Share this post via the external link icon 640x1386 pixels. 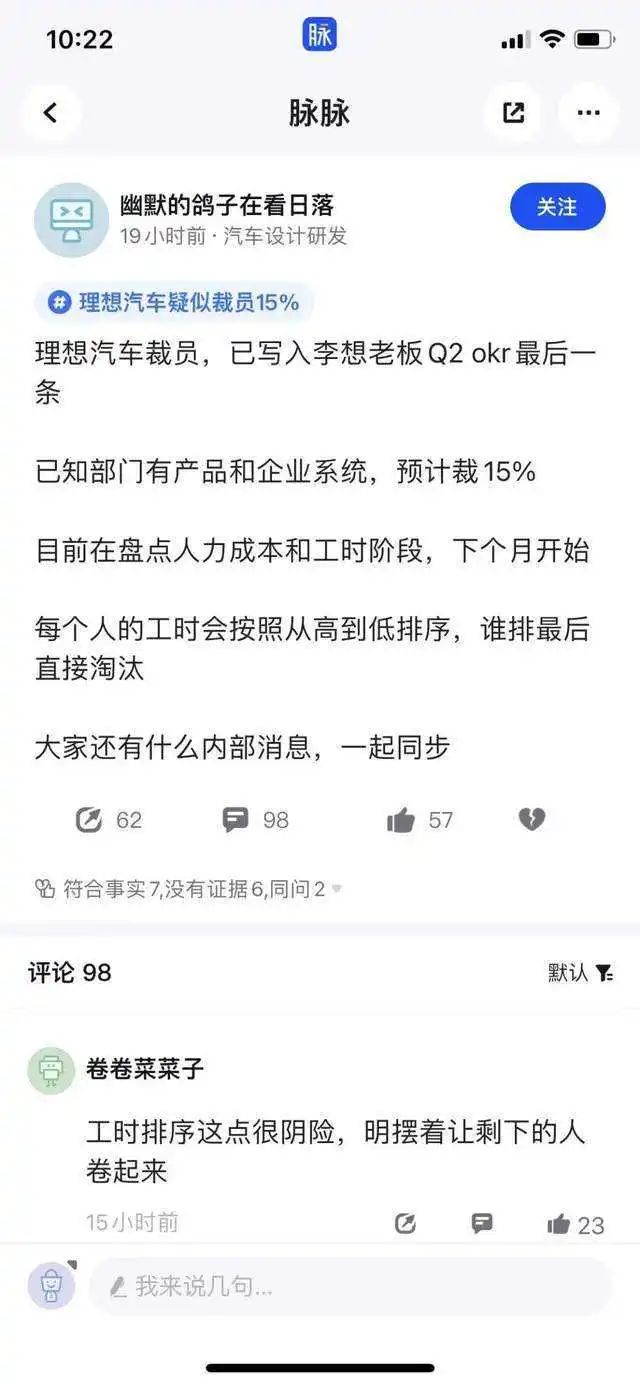click(x=514, y=113)
